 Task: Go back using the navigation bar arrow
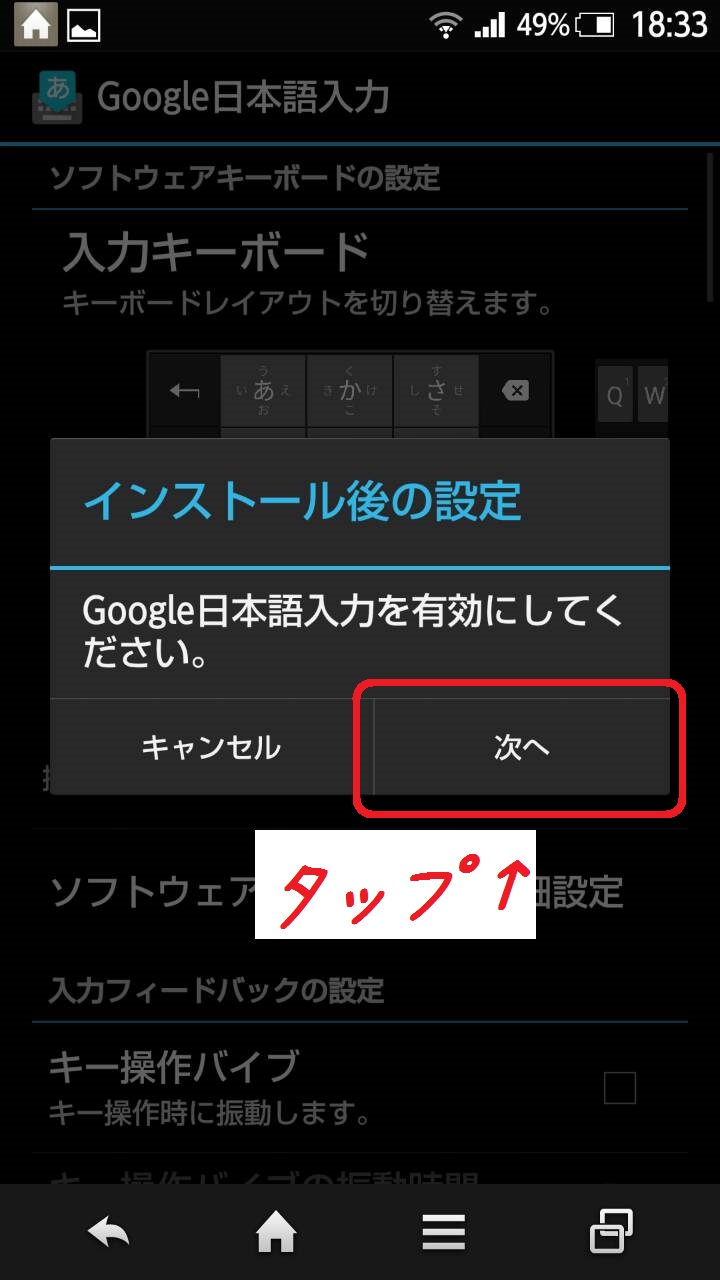point(108,1232)
